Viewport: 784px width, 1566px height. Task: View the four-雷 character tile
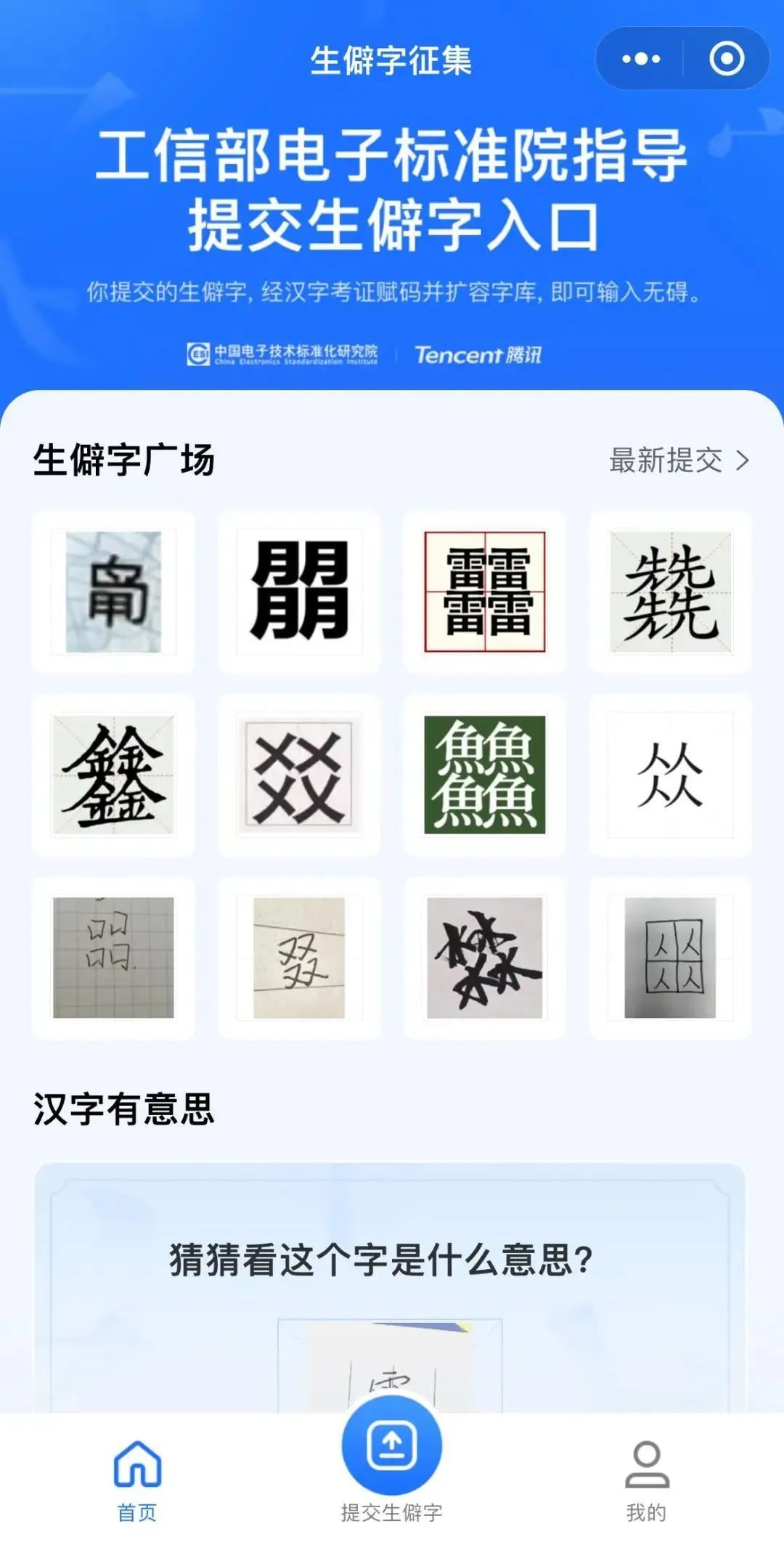pos(485,592)
